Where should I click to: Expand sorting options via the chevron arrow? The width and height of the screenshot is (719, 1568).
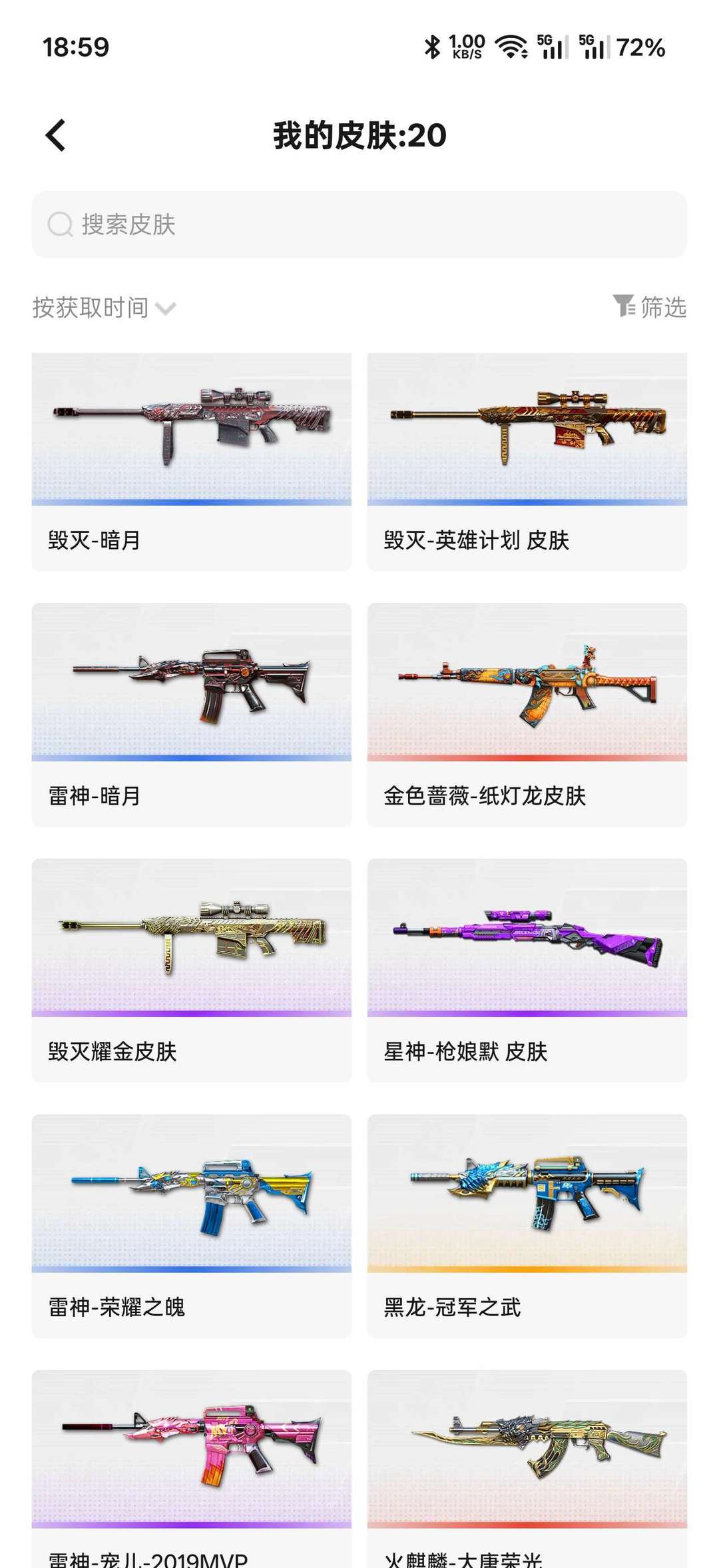pyautogui.click(x=166, y=310)
